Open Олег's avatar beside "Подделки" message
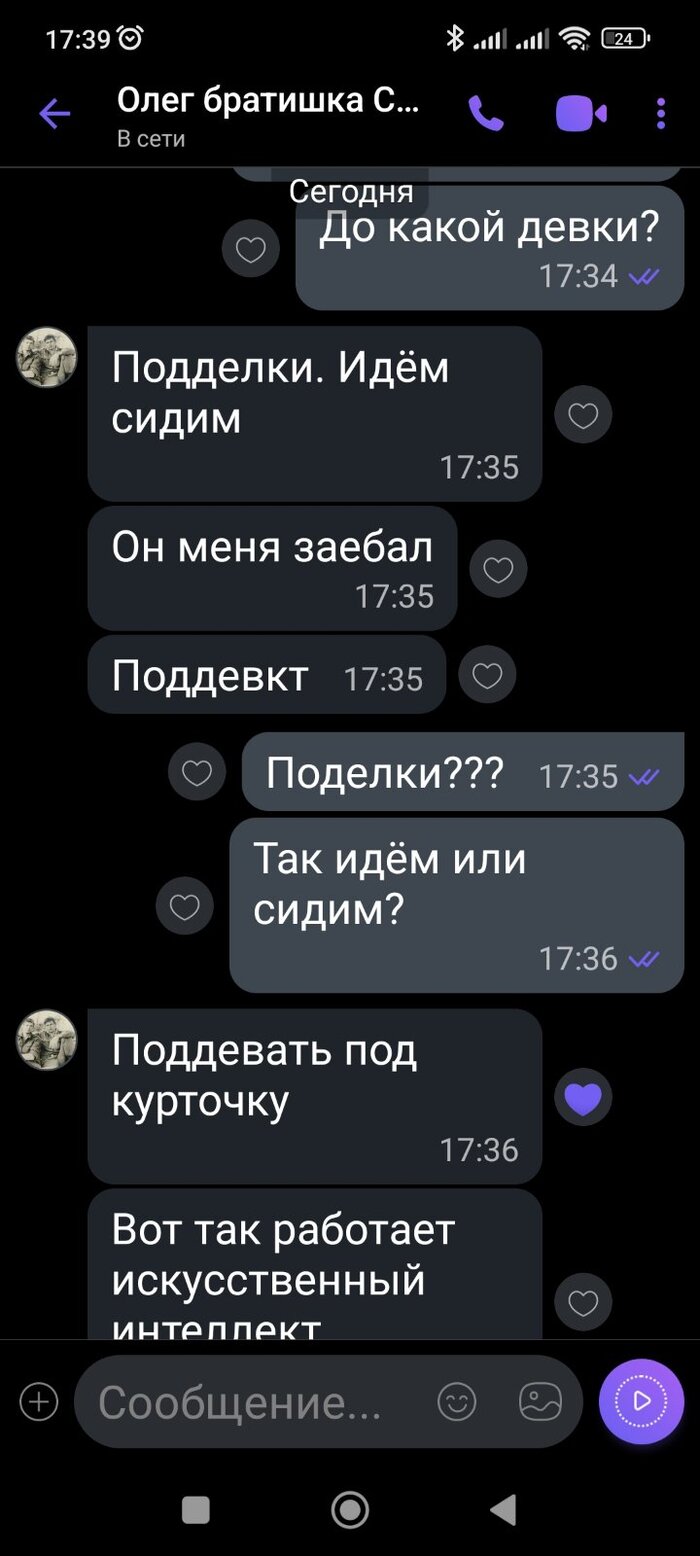Viewport: 700px width, 1556px height. (47, 356)
